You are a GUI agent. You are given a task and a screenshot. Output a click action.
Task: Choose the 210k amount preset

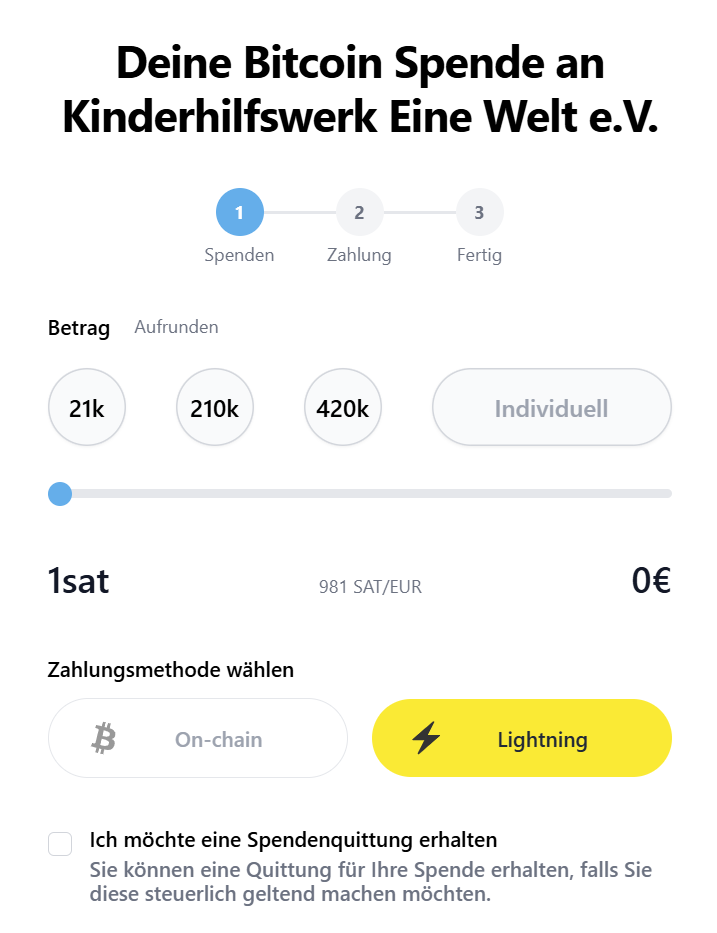point(215,408)
